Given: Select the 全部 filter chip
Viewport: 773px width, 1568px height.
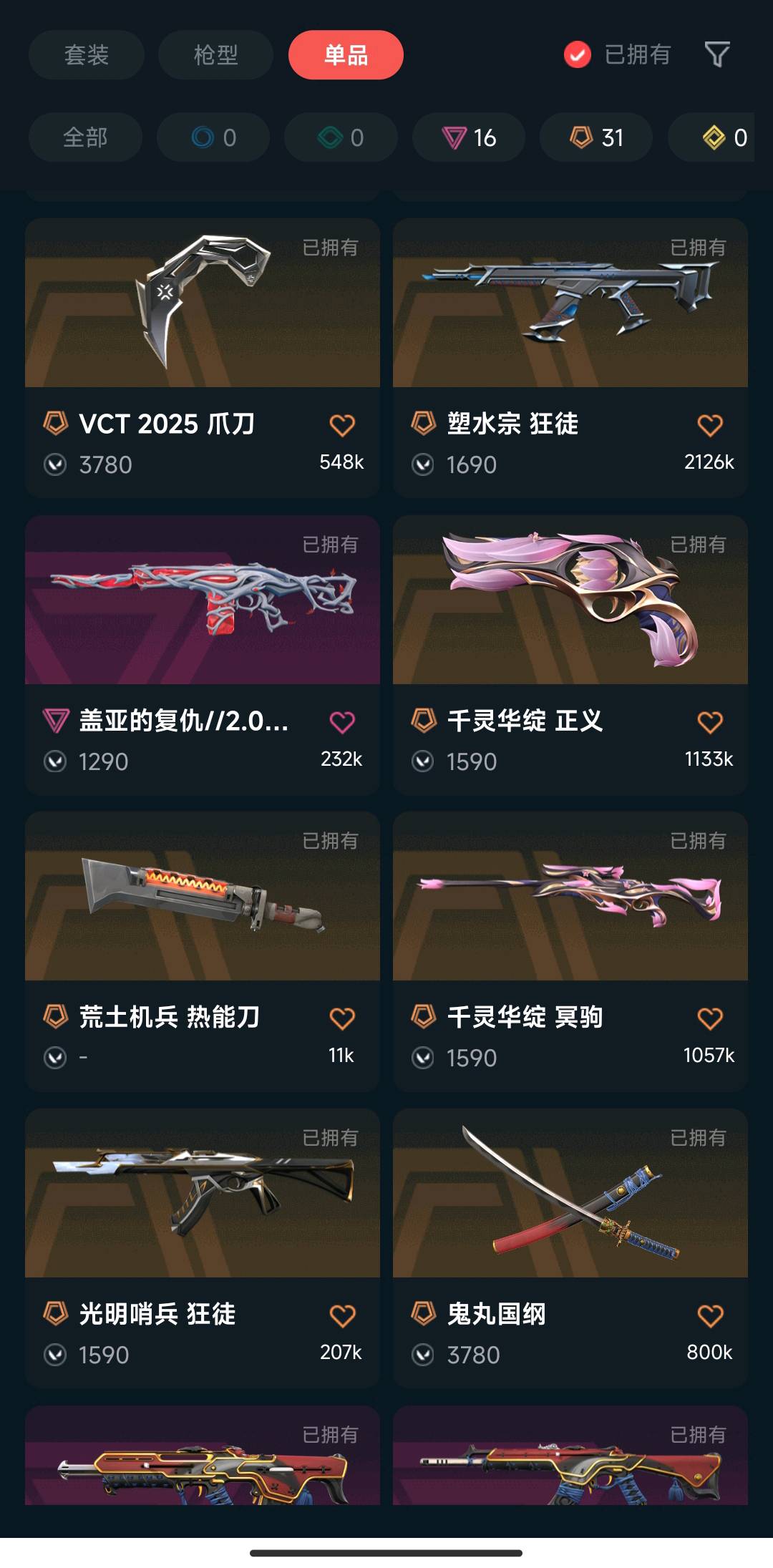Looking at the screenshot, I should [x=85, y=137].
